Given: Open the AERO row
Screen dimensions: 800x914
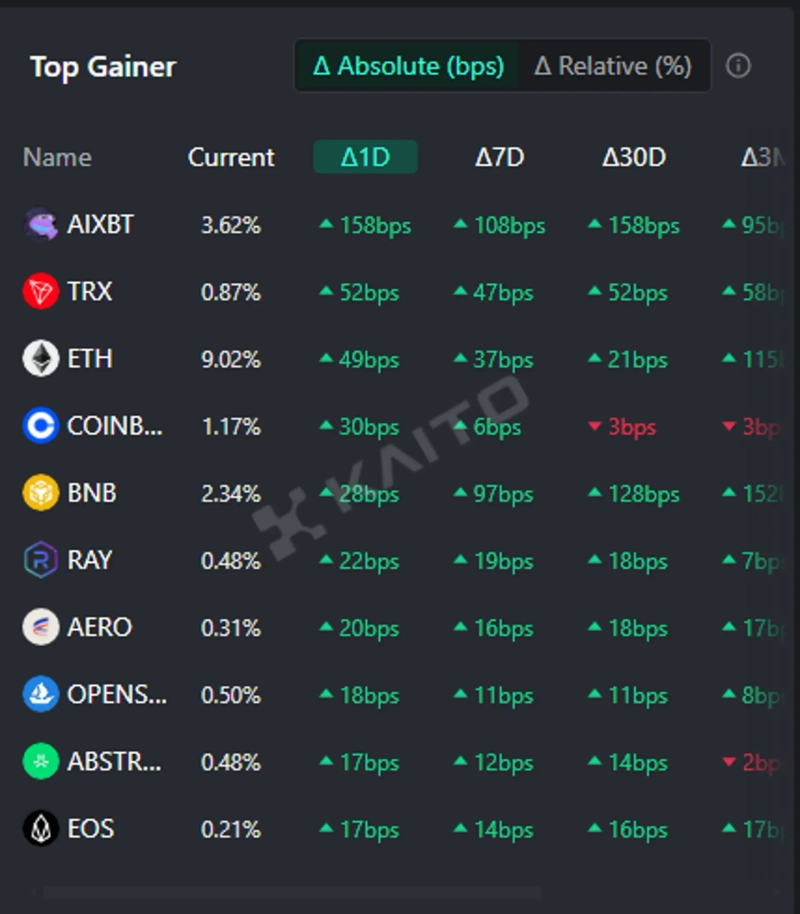Looking at the screenshot, I should point(99,627).
